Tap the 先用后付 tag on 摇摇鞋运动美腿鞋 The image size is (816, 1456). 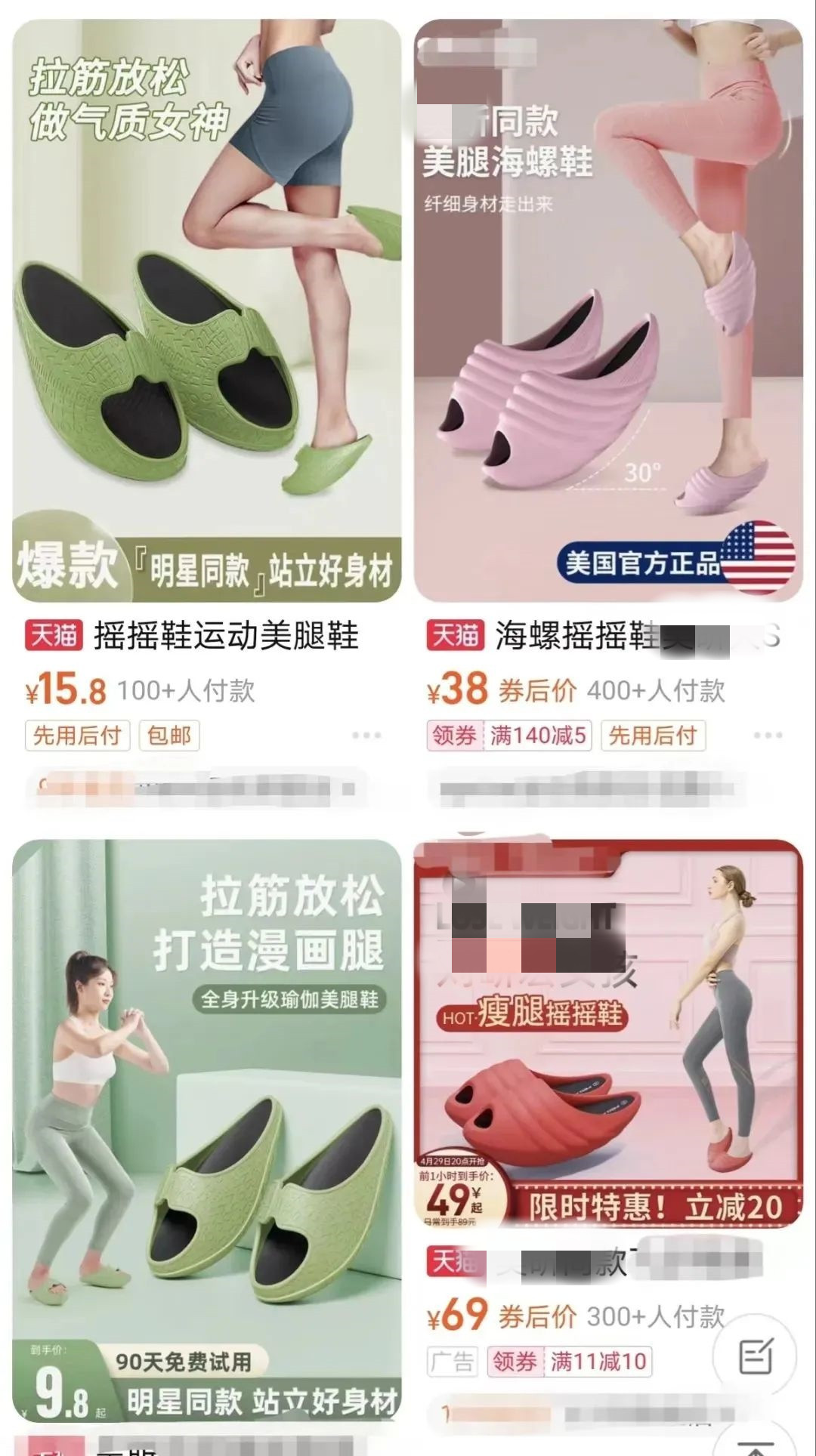click(77, 735)
